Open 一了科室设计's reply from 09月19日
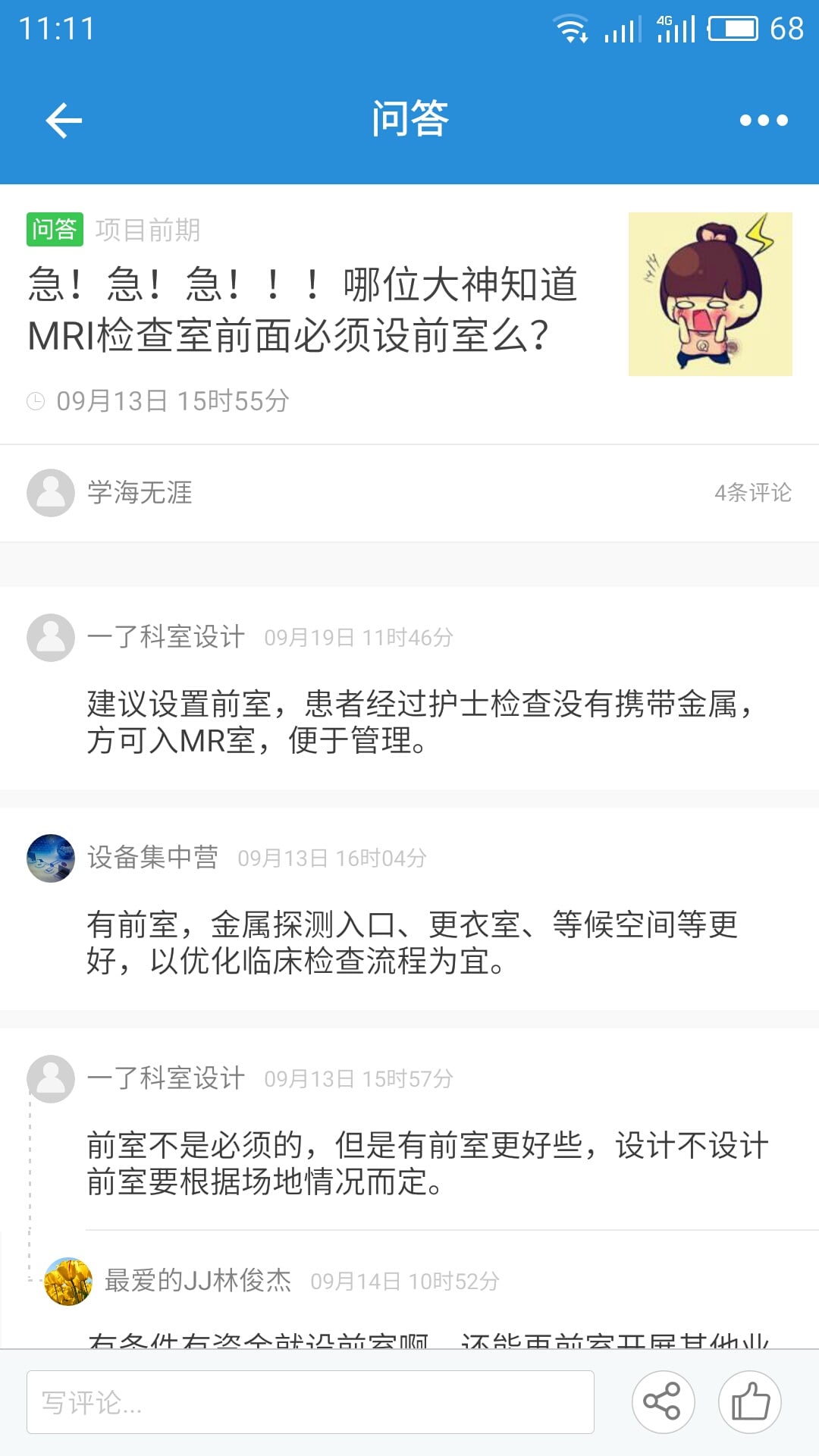Viewport: 819px width, 1456px height. (419, 723)
